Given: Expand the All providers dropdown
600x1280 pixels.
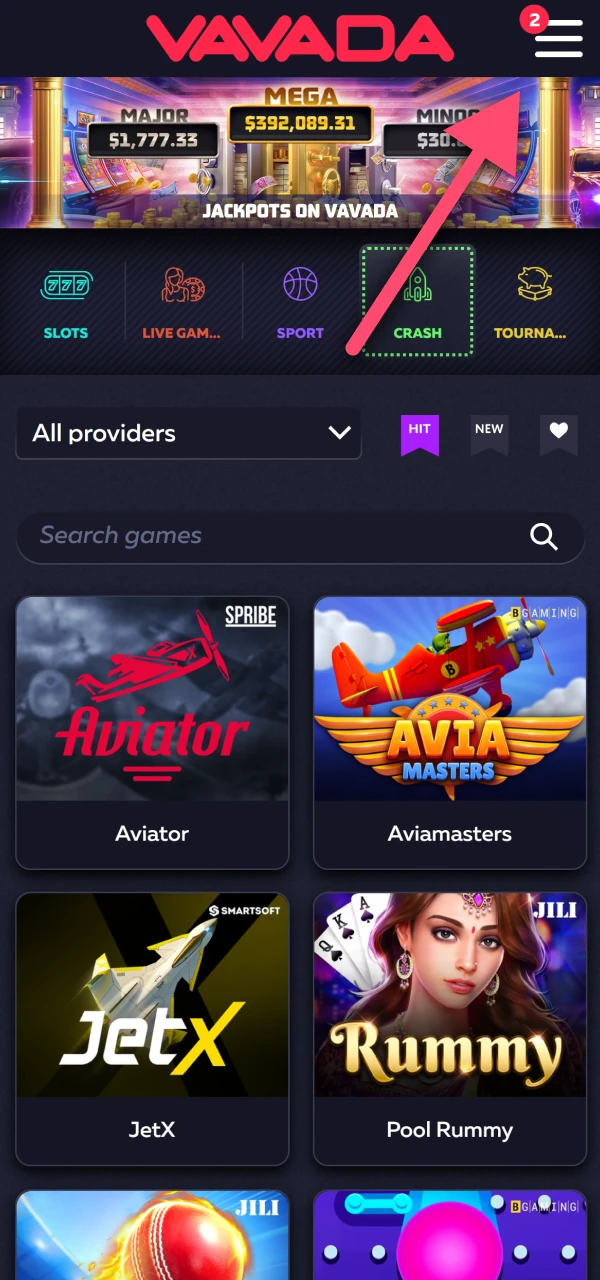Looking at the screenshot, I should [189, 433].
